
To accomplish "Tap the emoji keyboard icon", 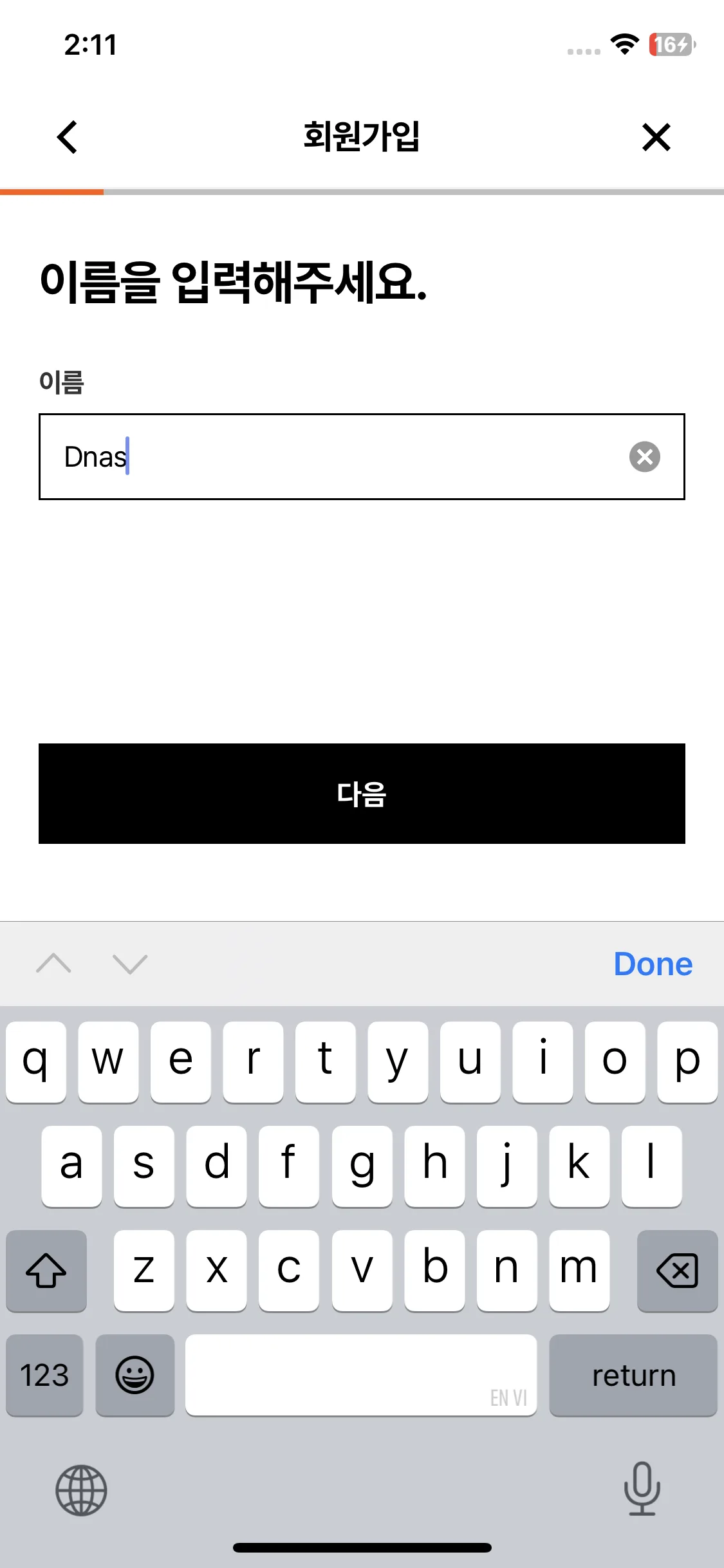I will 135,1376.
